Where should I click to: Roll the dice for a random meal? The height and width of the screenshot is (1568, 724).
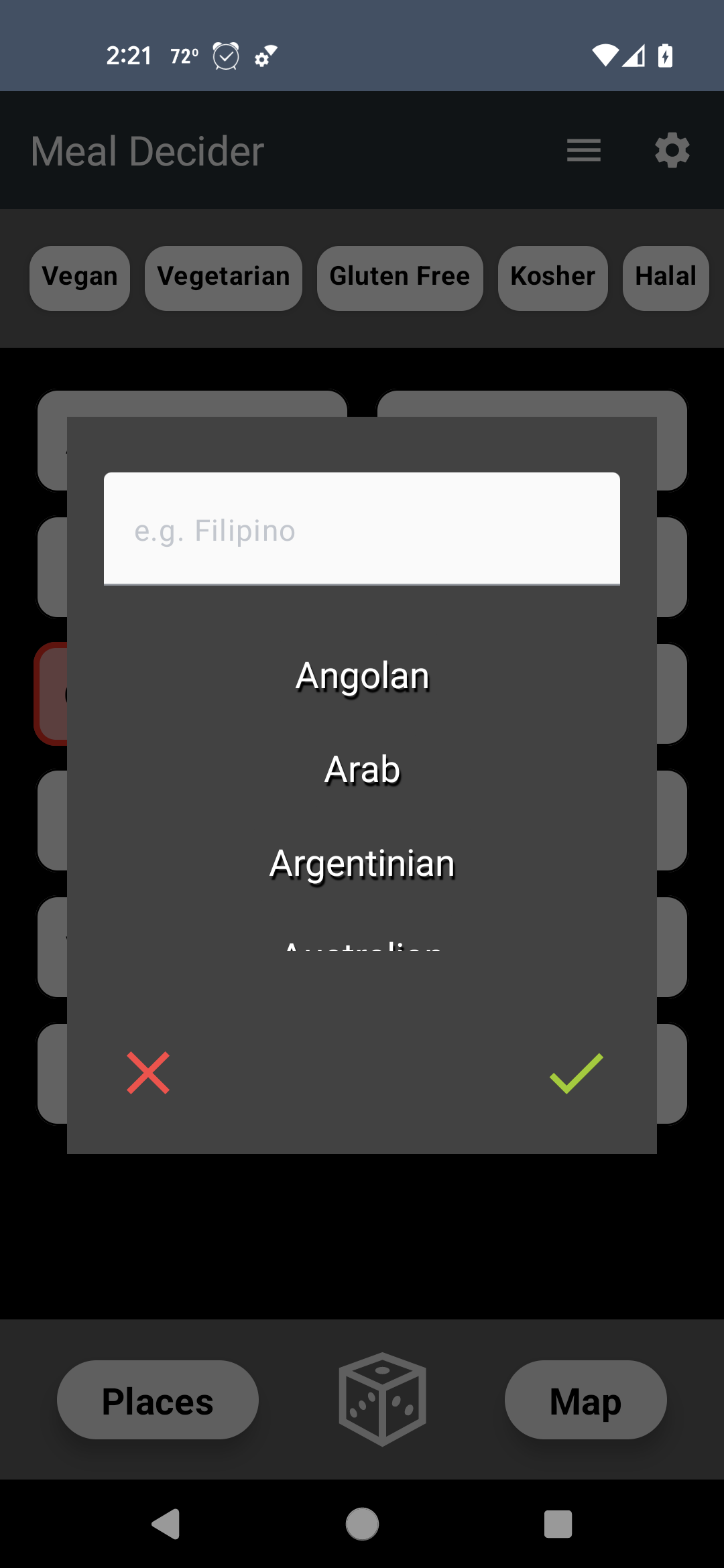(382, 1399)
